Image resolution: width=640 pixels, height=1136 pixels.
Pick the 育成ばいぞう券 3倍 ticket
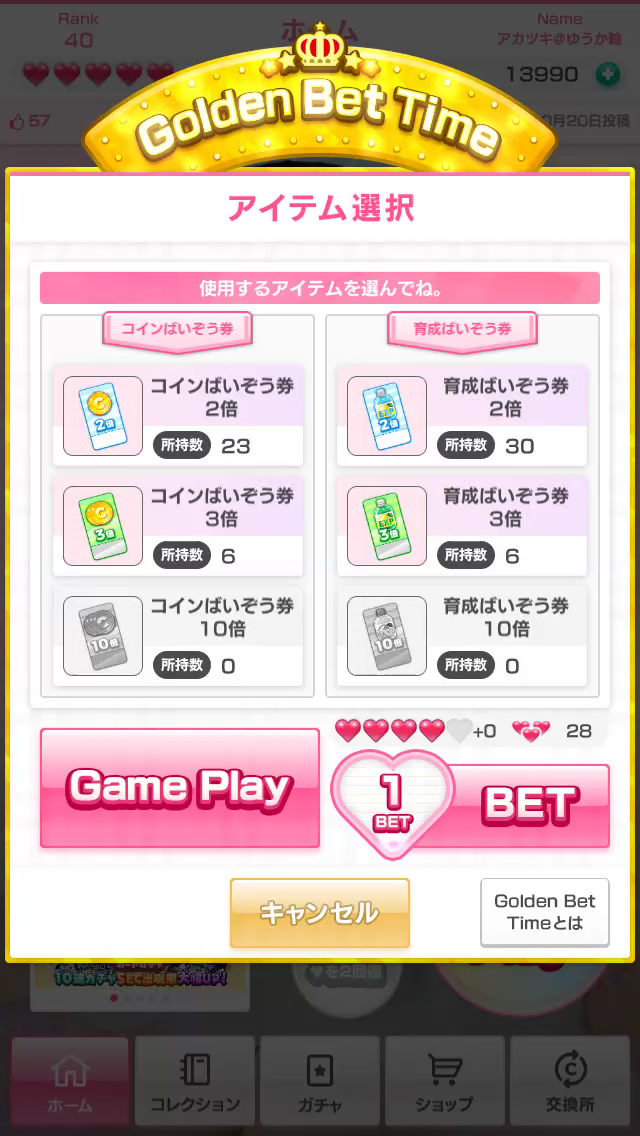[462, 526]
